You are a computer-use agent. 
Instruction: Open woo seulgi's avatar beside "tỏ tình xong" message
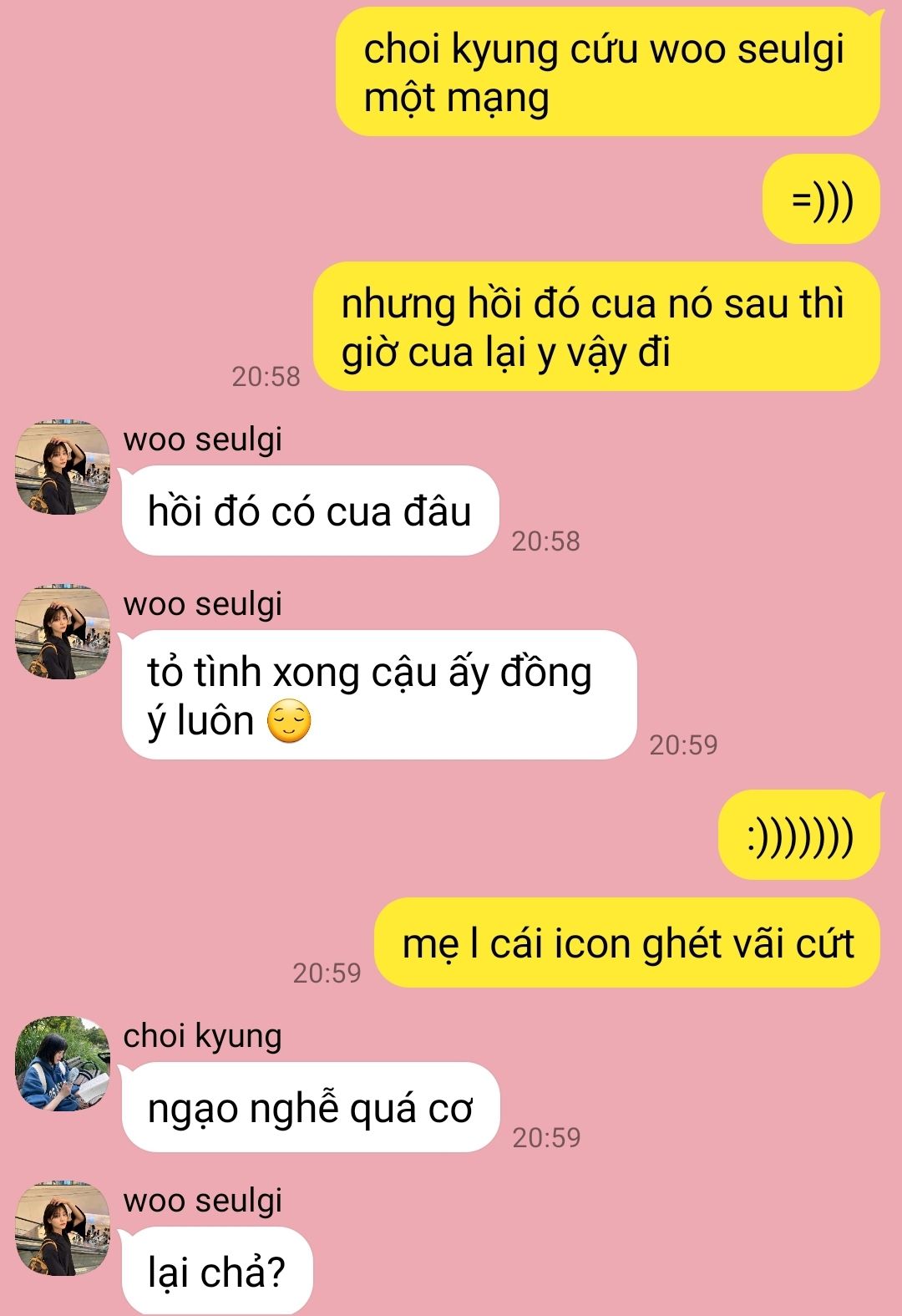(x=63, y=633)
